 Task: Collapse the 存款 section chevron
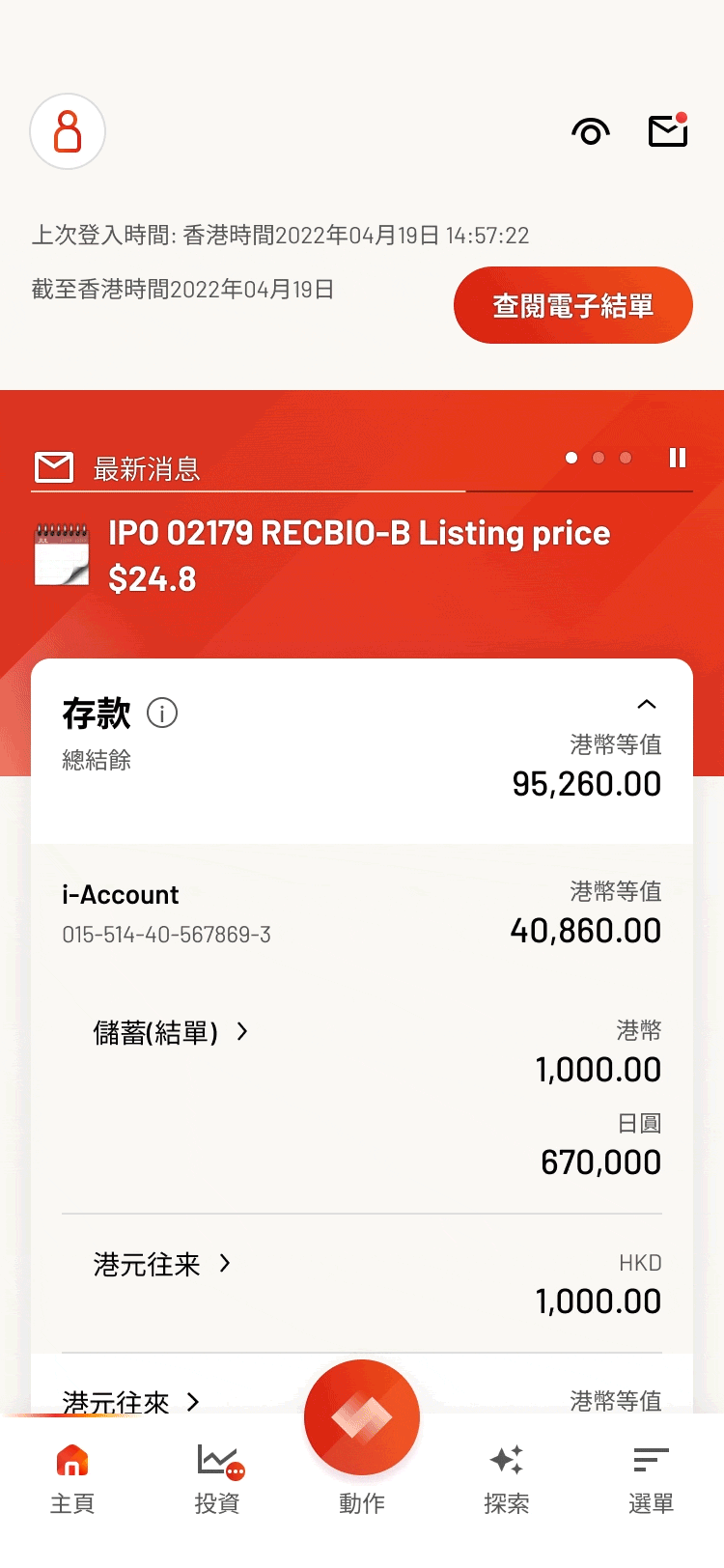647,704
